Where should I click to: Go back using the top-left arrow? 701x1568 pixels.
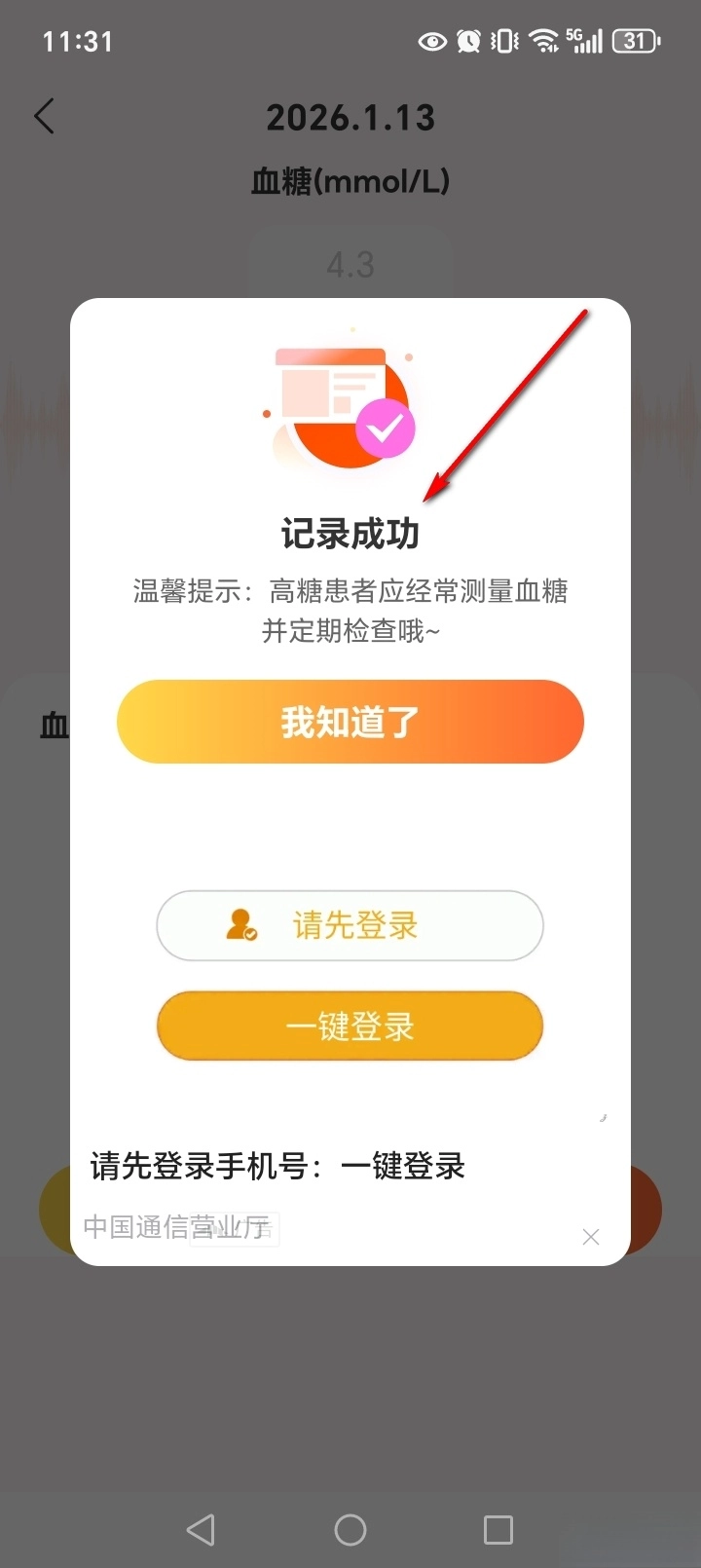pyautogui.click(x=45, y=116)
